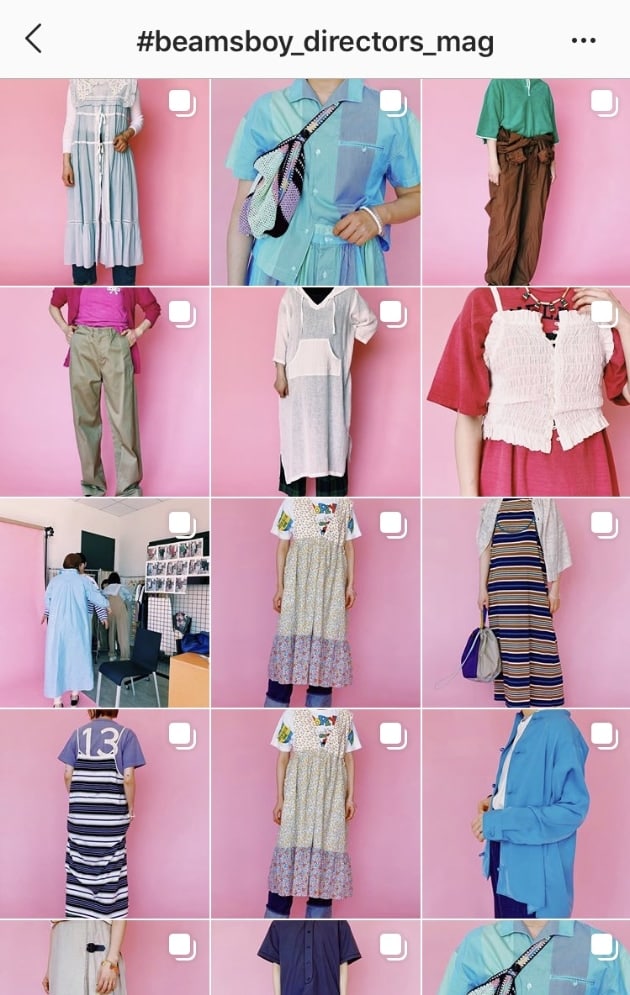630x995 pixels.
Task: Open the post with the light blue tiered dress
Action: 104,182
